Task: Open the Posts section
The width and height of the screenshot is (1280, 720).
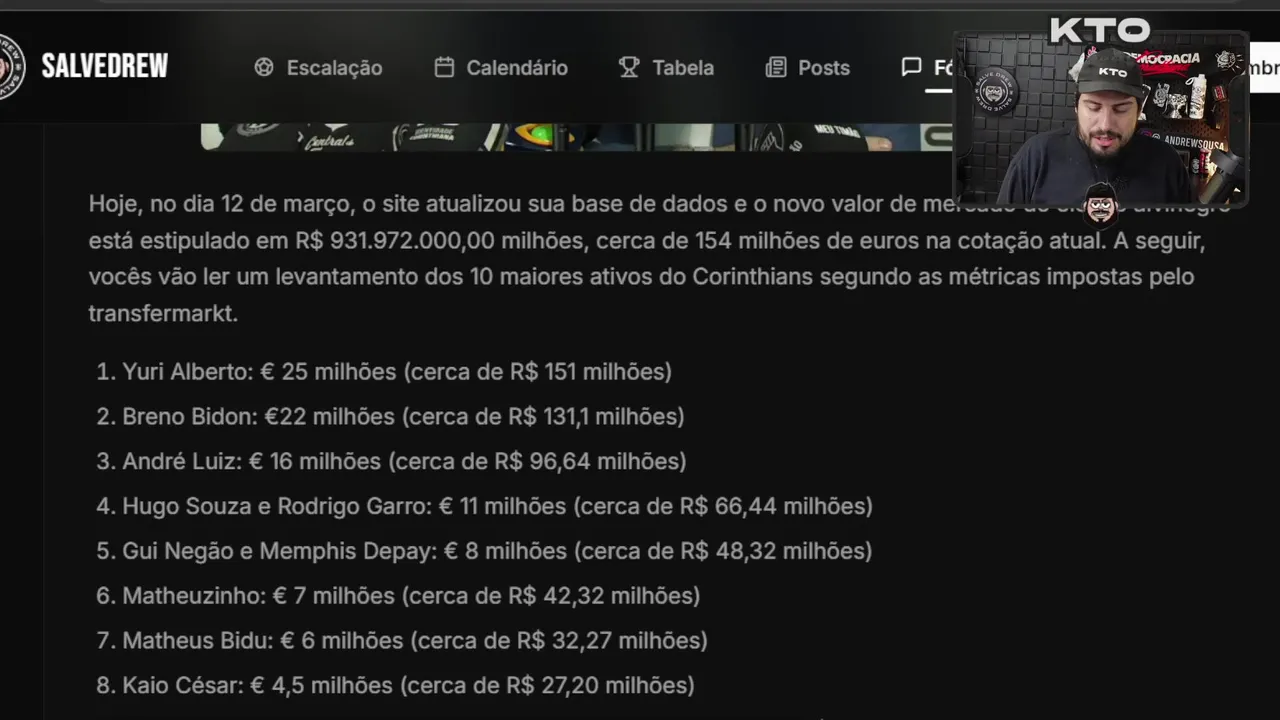Action: coord(807,68)
